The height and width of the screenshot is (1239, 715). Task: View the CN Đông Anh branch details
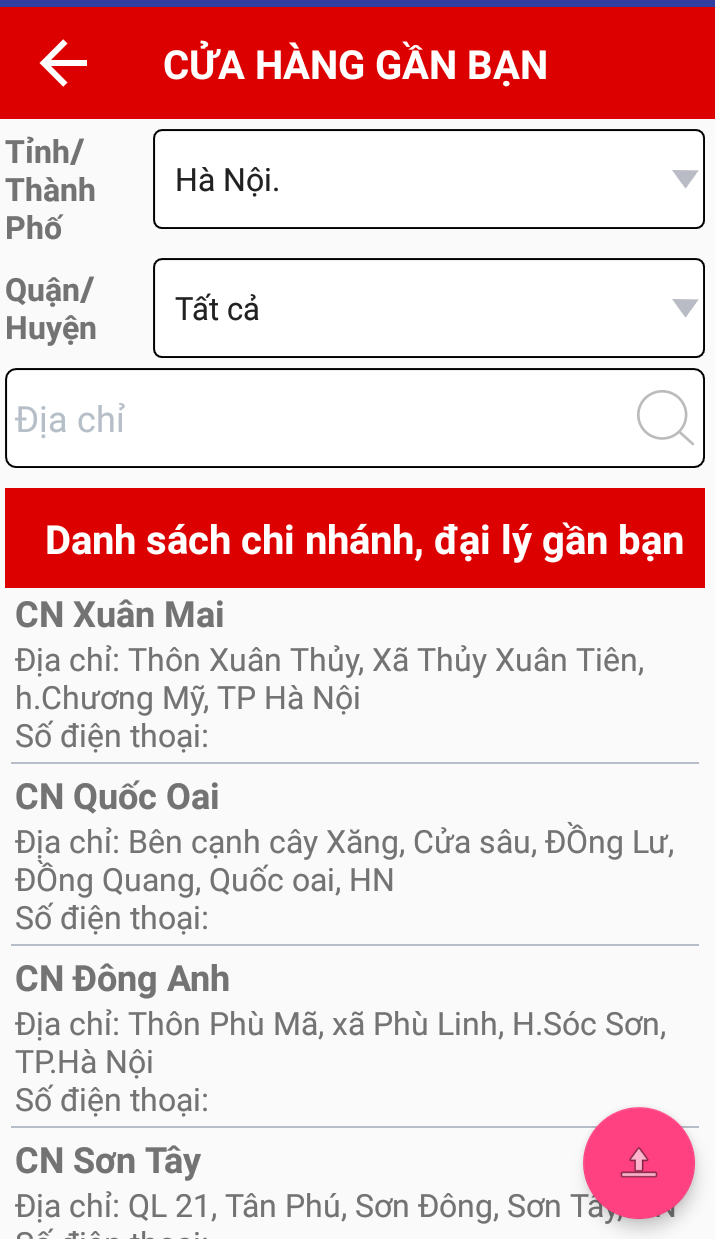355,1036
